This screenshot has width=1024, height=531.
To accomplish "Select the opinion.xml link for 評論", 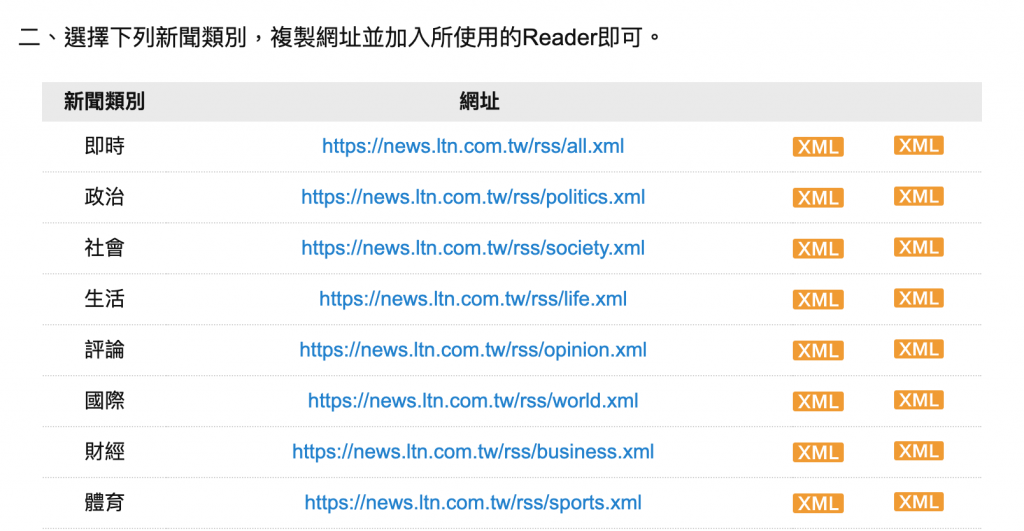I will 472,350.
